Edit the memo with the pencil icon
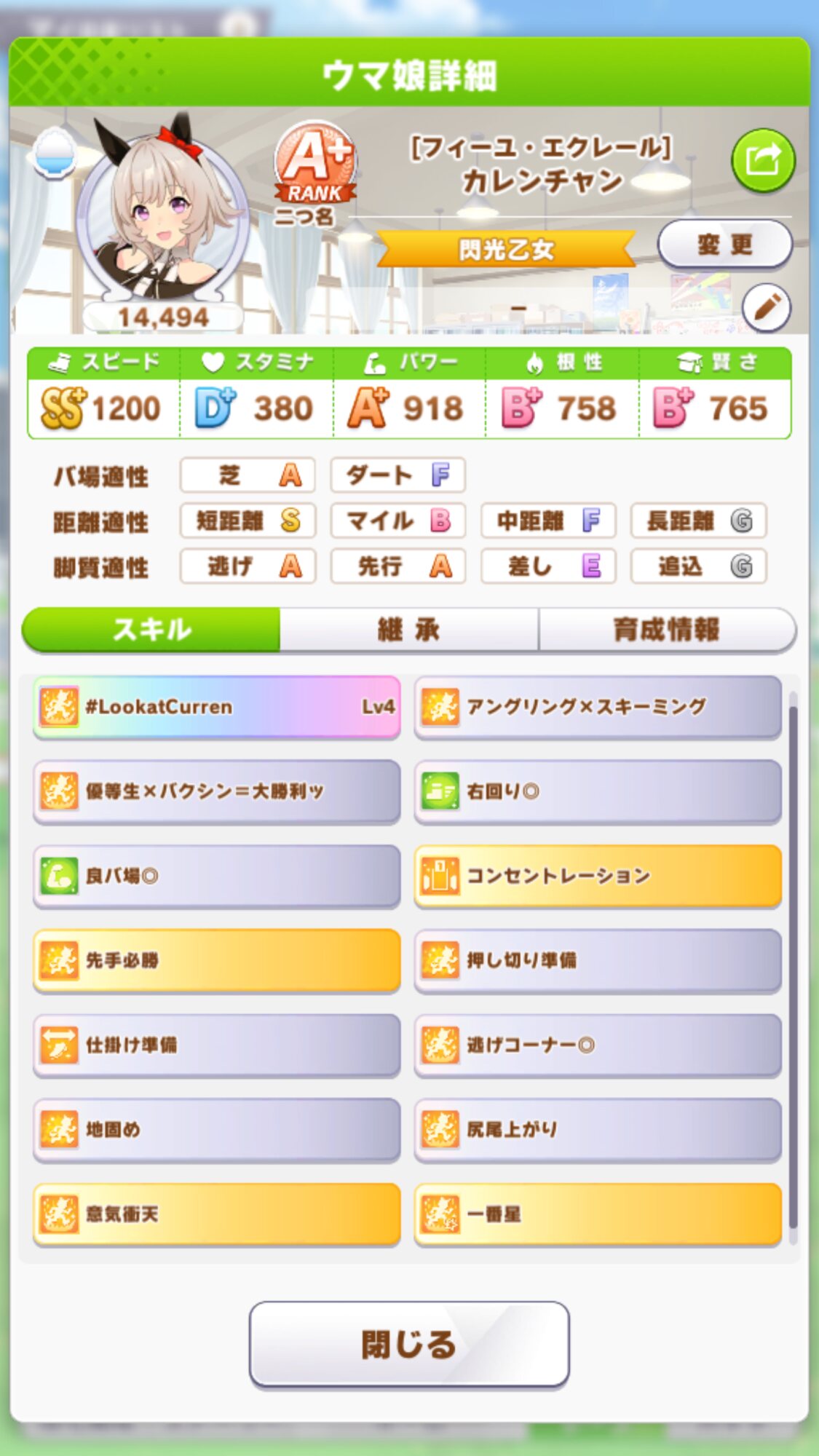Screen dimensions: 819x1456 pos(767,306)
